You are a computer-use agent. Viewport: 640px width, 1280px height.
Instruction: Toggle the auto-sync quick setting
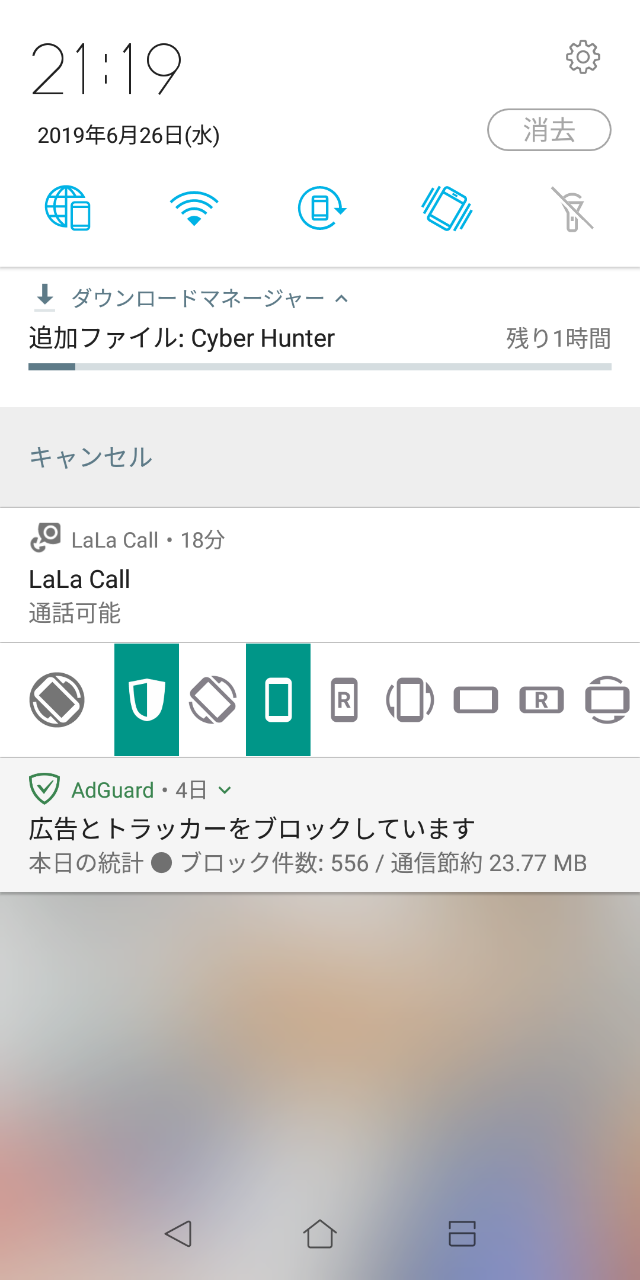pos(322,208)
